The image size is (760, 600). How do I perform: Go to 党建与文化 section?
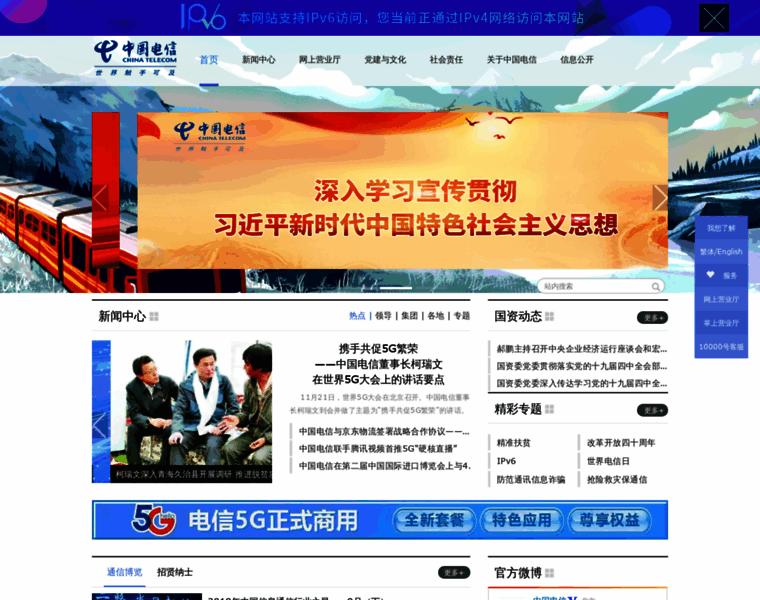[x=385, y=60]
